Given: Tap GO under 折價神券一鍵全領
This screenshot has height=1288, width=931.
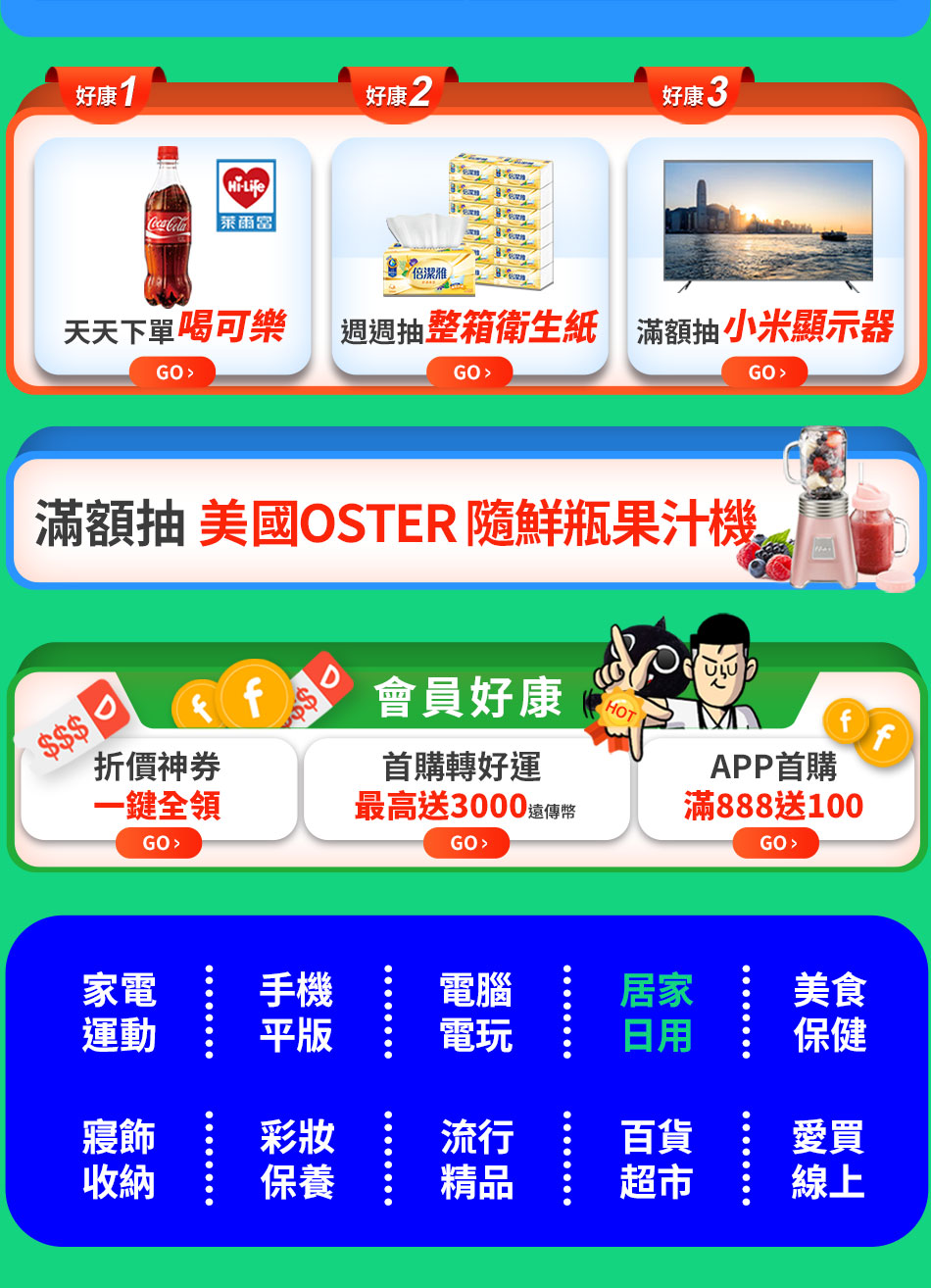Looking at the screenshot, I should click(159, 843).
